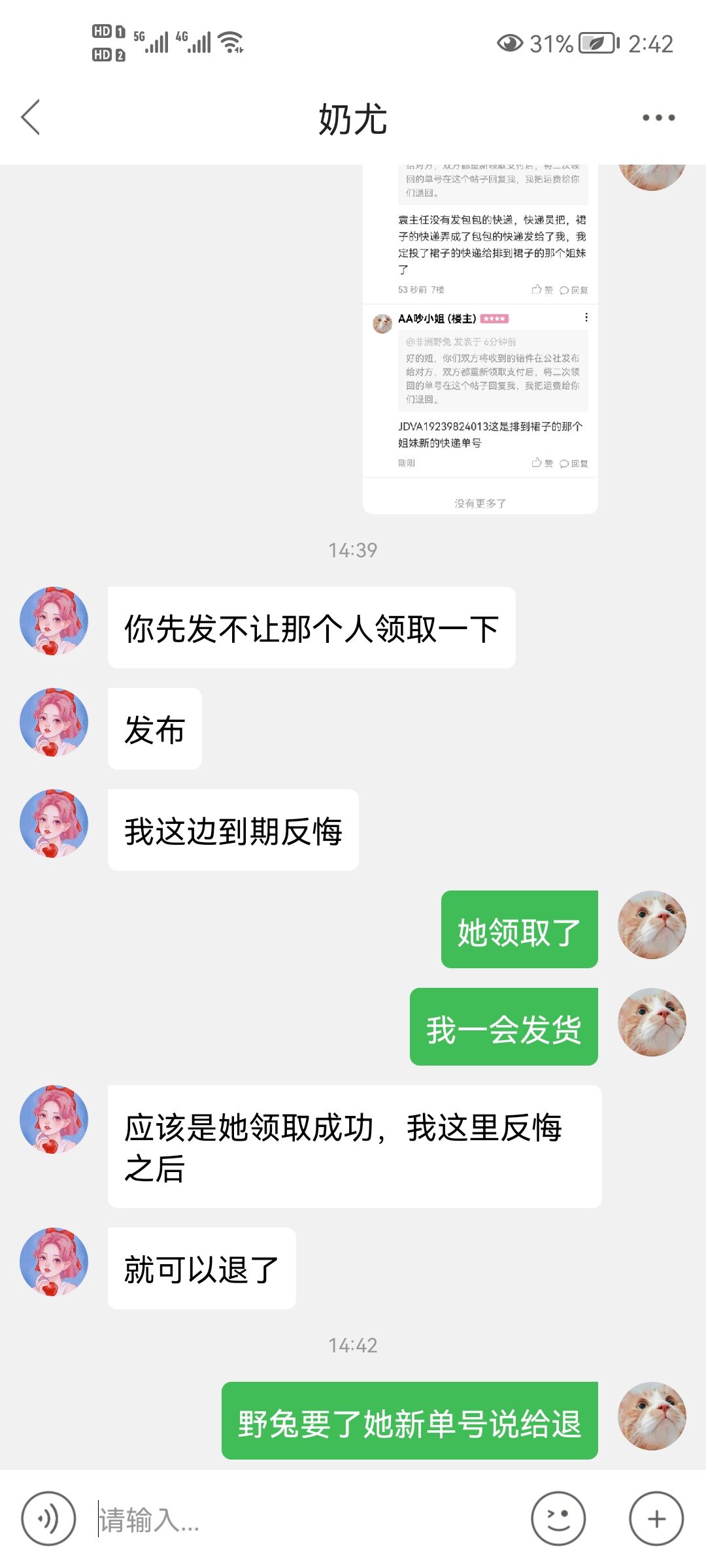Open the three-dot chat options menu

[x=658, y=118]
